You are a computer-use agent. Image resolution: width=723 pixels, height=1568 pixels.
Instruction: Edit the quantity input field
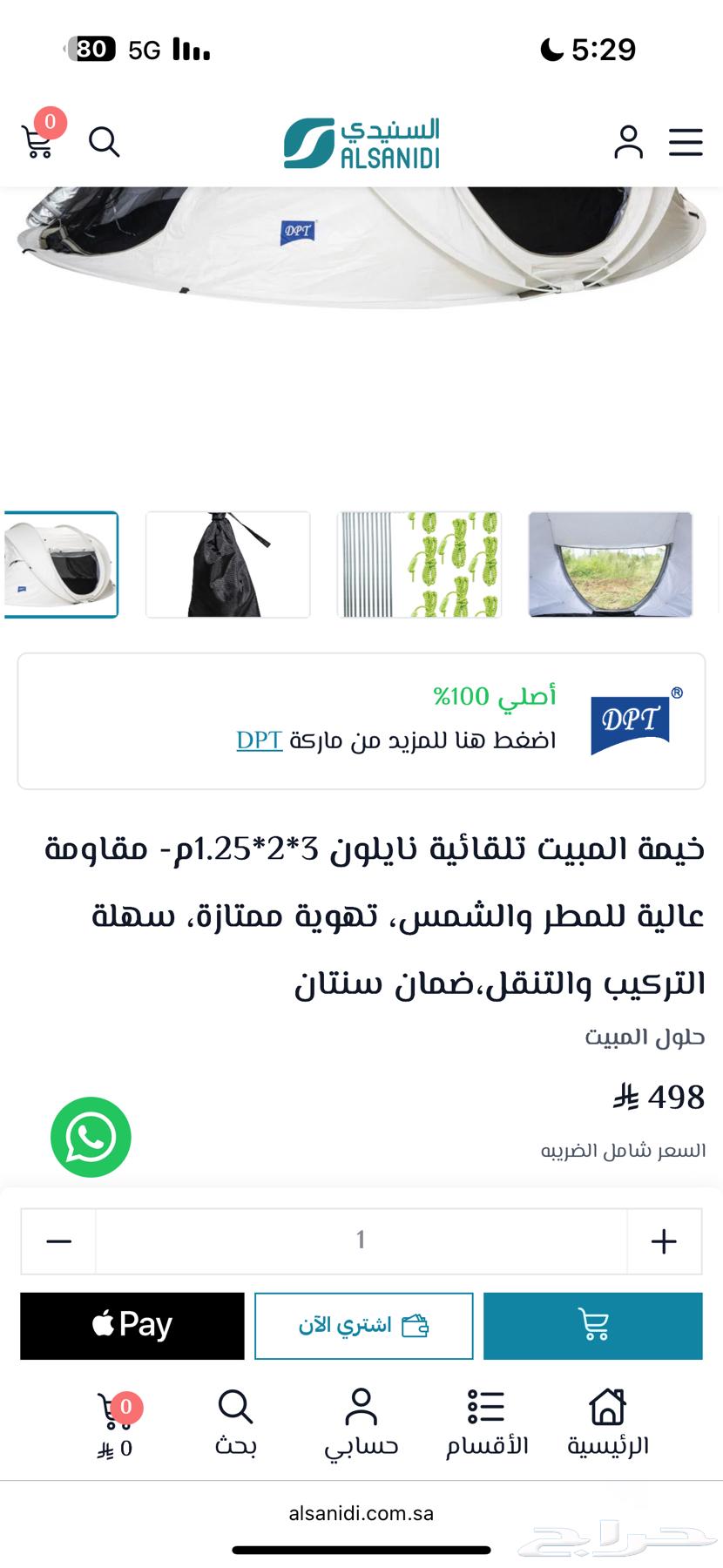[x=360, y=1240]
